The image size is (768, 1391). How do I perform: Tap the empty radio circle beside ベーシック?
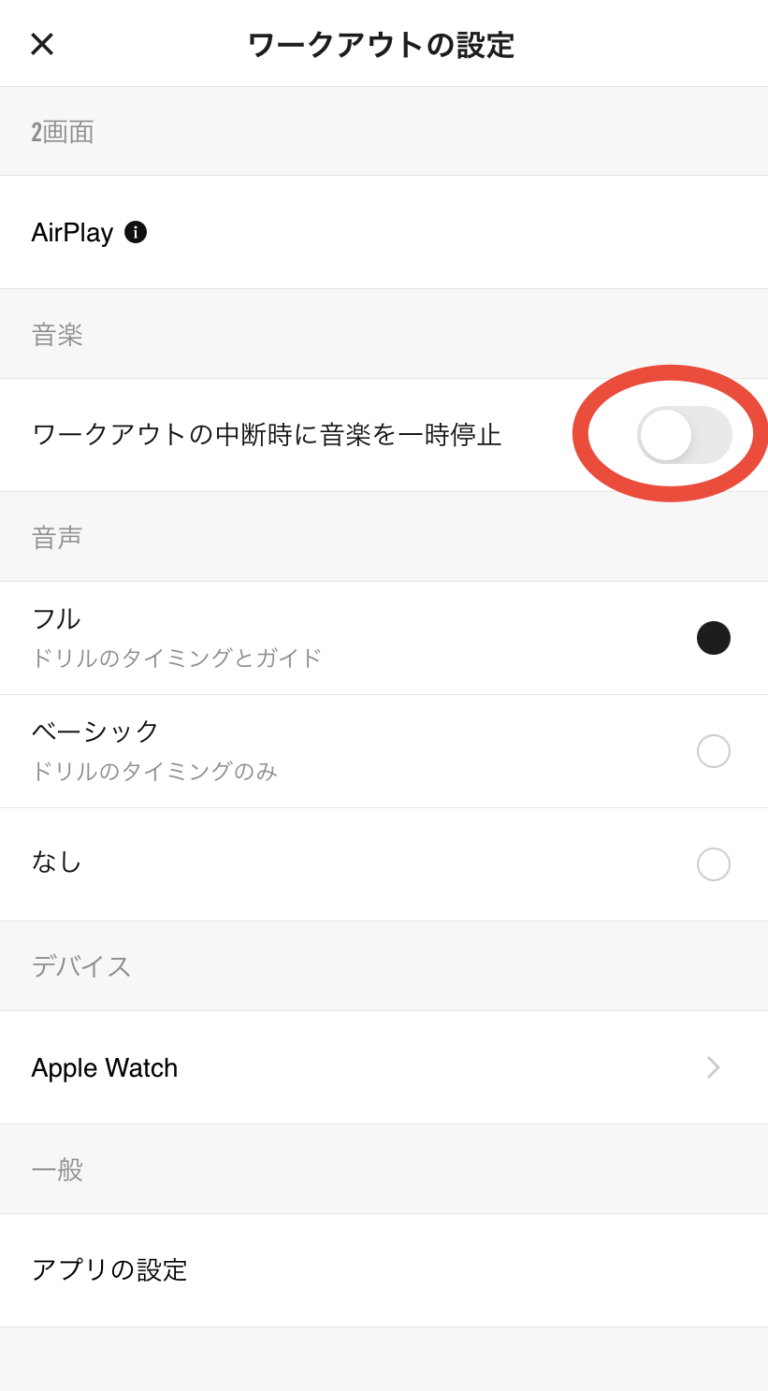pos(713,750)
